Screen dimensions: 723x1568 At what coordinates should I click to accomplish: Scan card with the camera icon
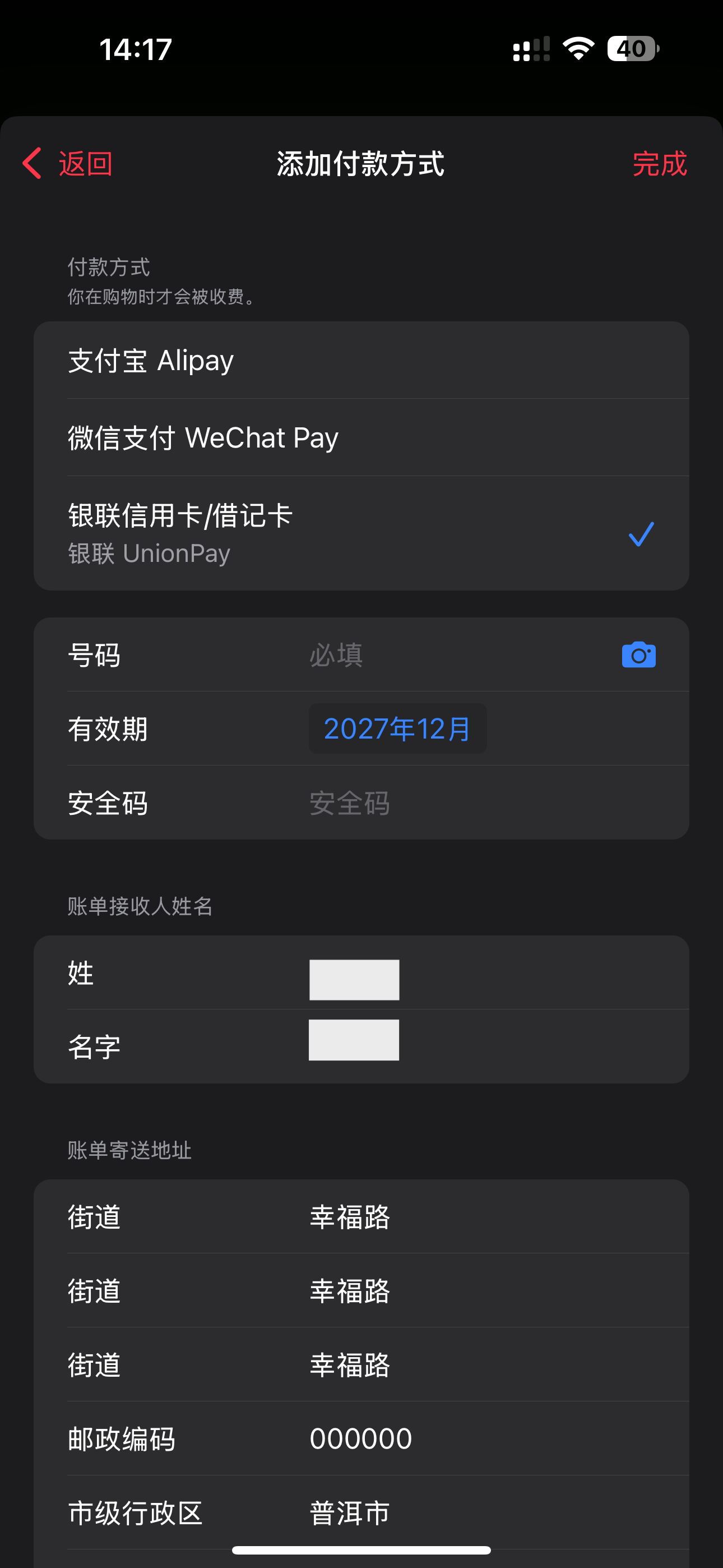[638, 655]
